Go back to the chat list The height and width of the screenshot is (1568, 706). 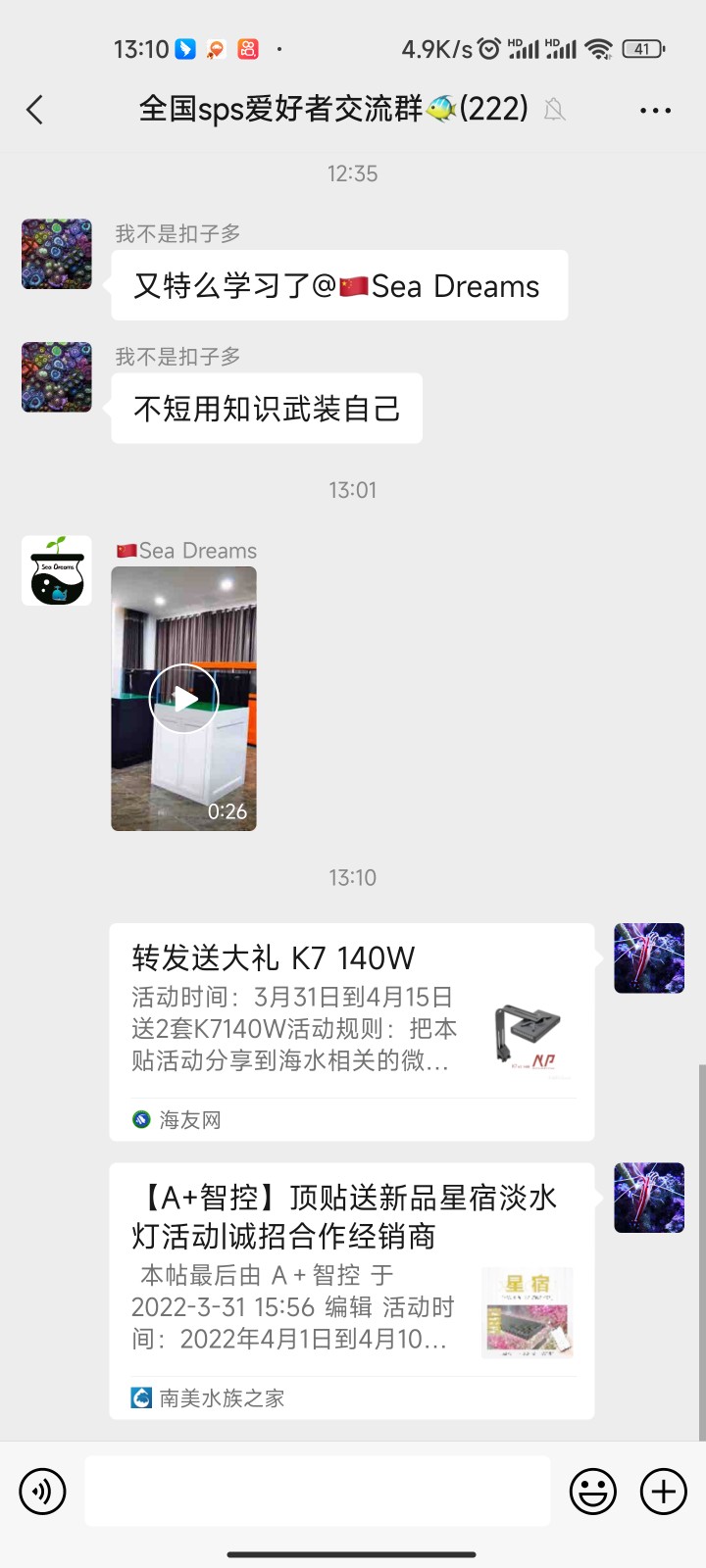tap(35, 110)
